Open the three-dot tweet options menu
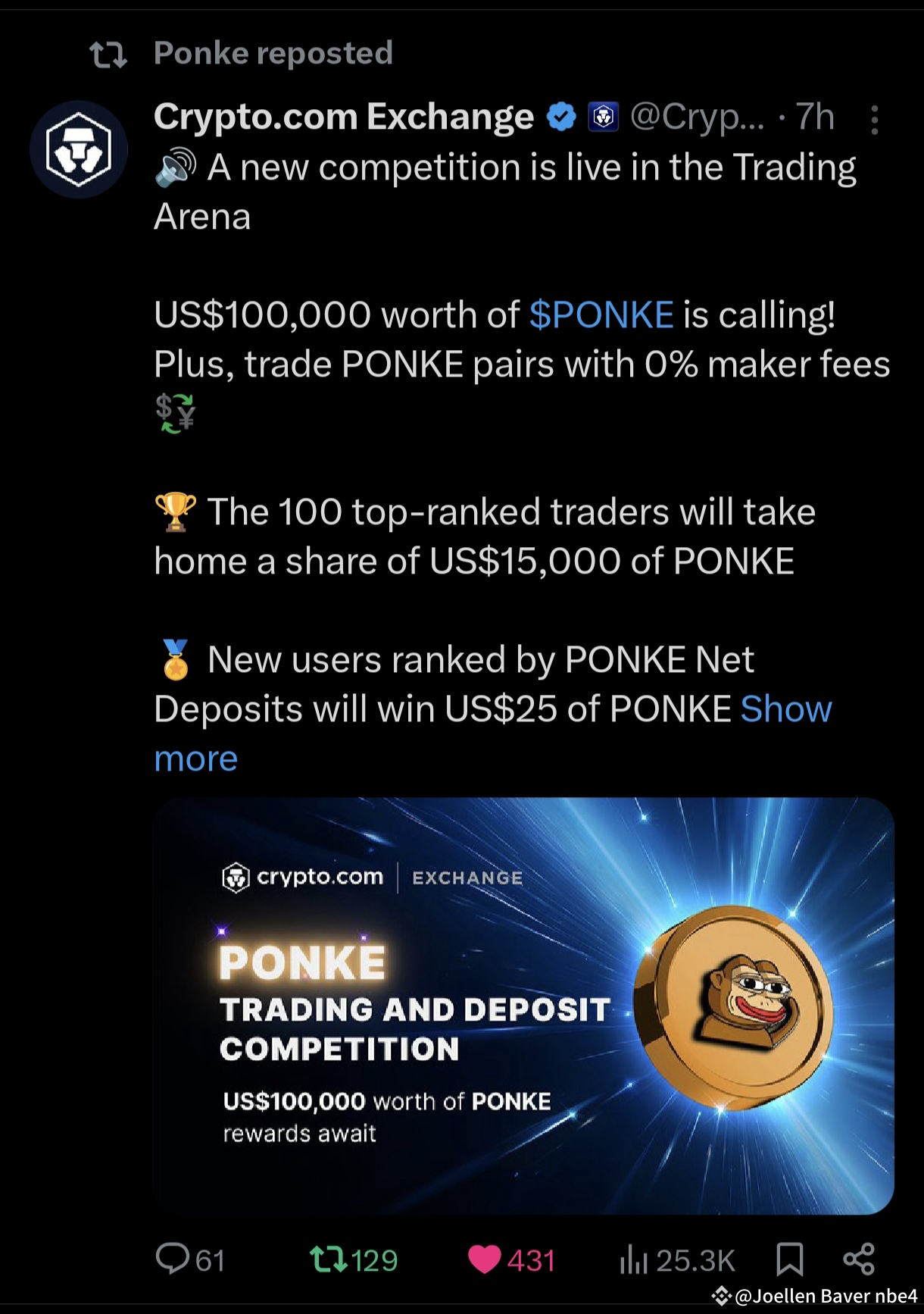Screen dimensions: 924x1314 (875, 117)
